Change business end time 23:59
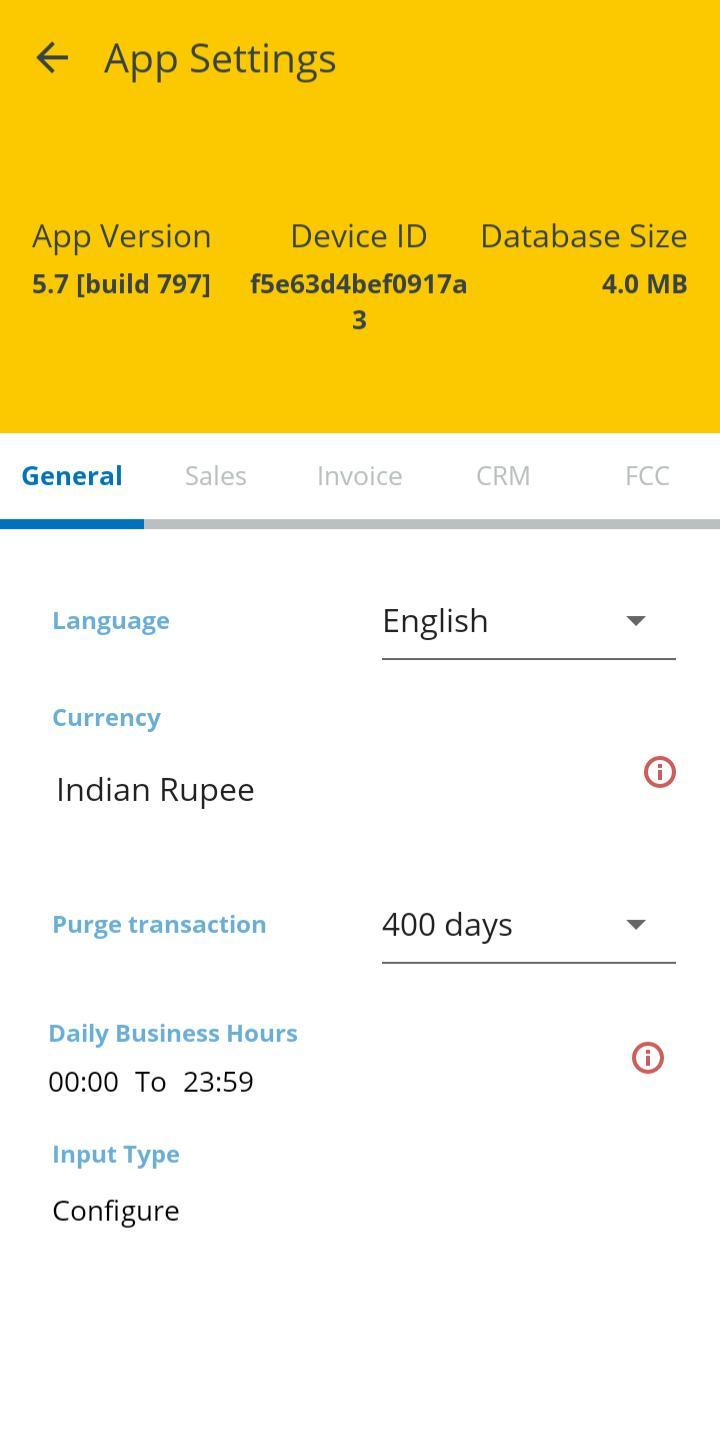720x1439 pixels. [x=218, y=1082]
